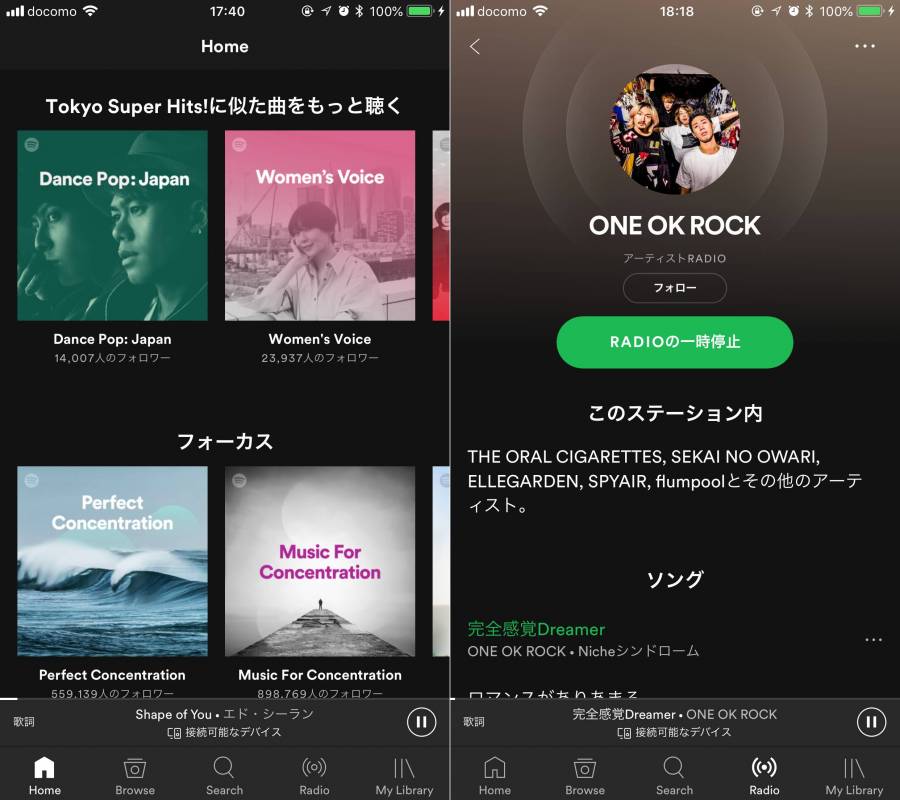Pause 完全感覚Dreamer in mini player

click(x=871, y=722)
